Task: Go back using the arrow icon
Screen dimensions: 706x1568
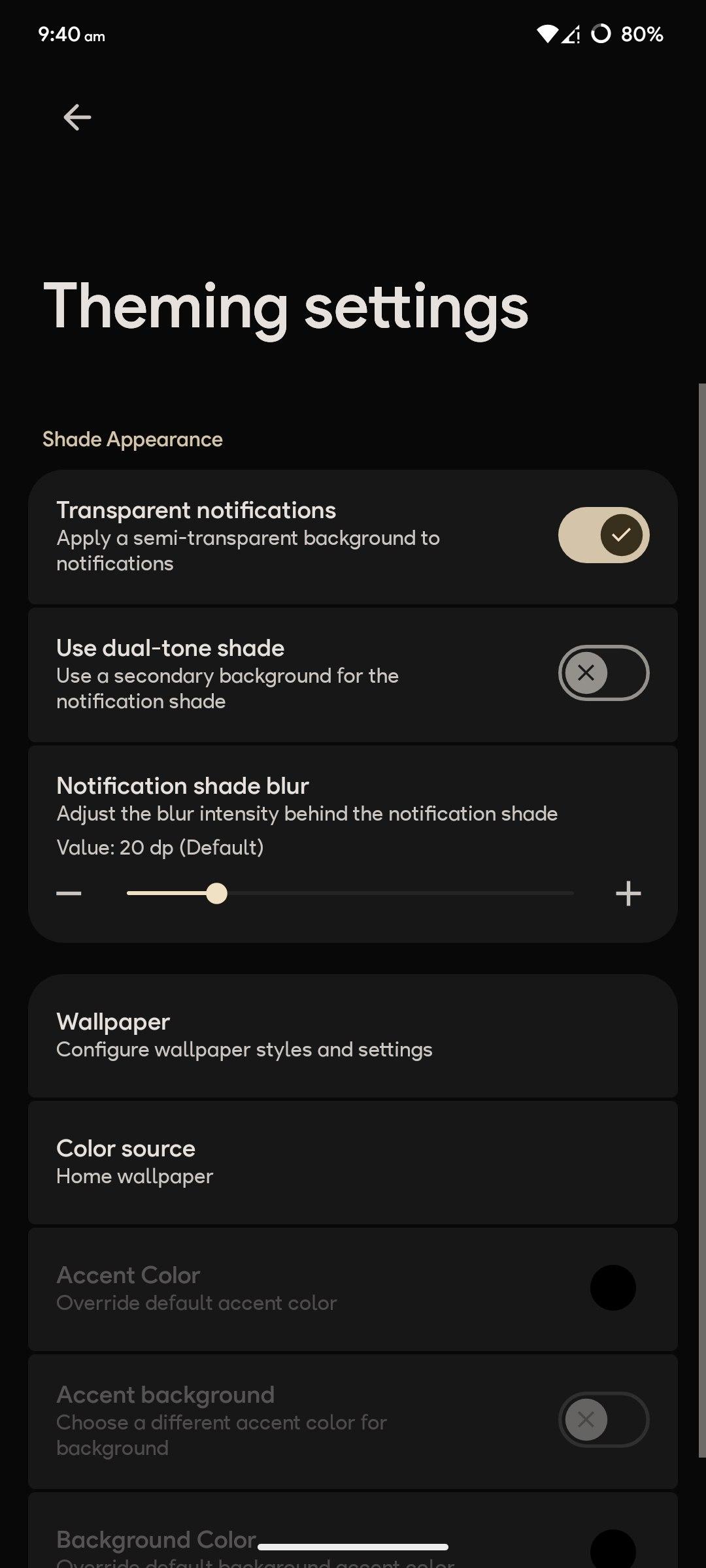Action: tap(77, 118)
